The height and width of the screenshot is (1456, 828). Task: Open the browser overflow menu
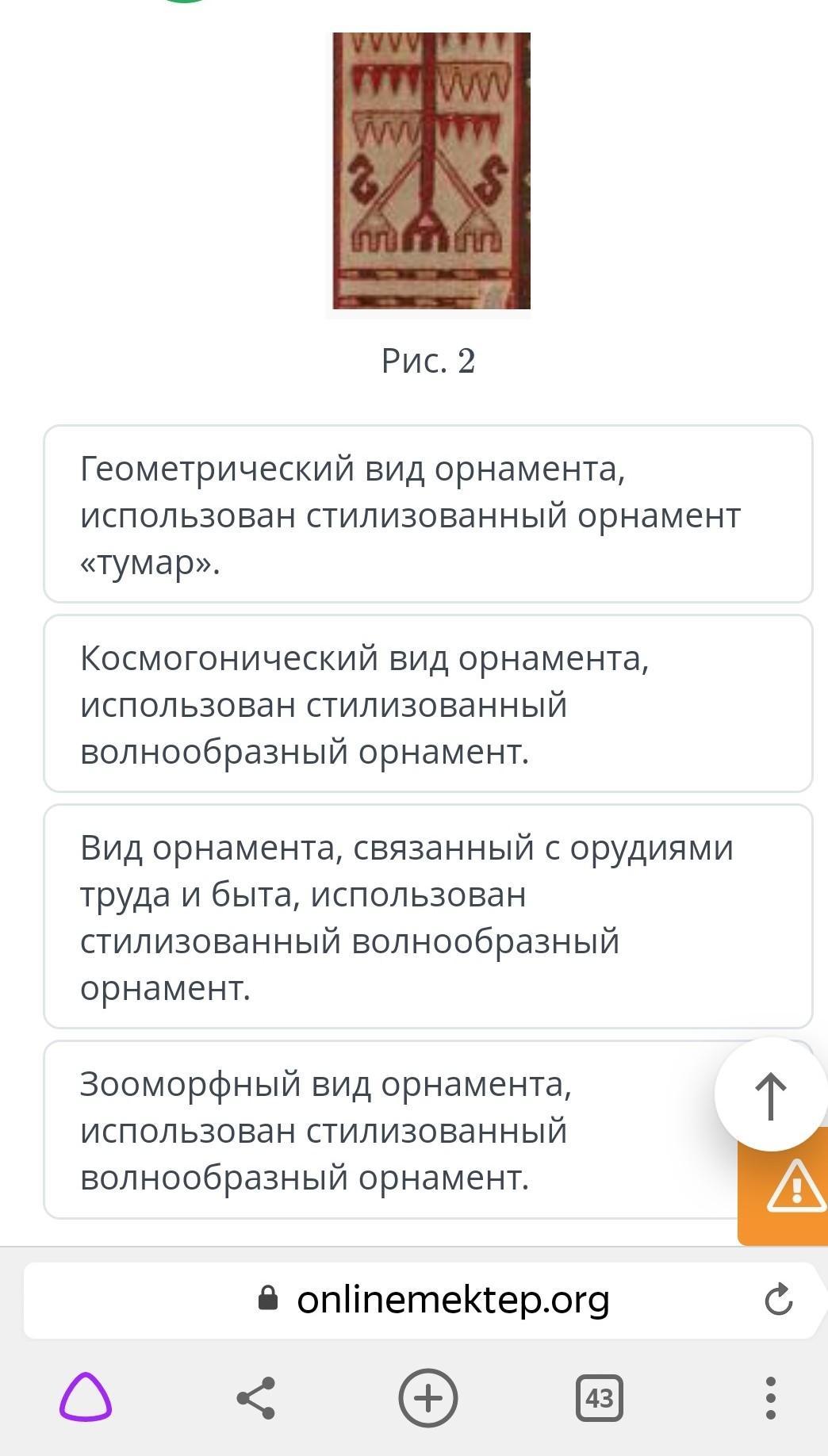[x=770, y=1397]
